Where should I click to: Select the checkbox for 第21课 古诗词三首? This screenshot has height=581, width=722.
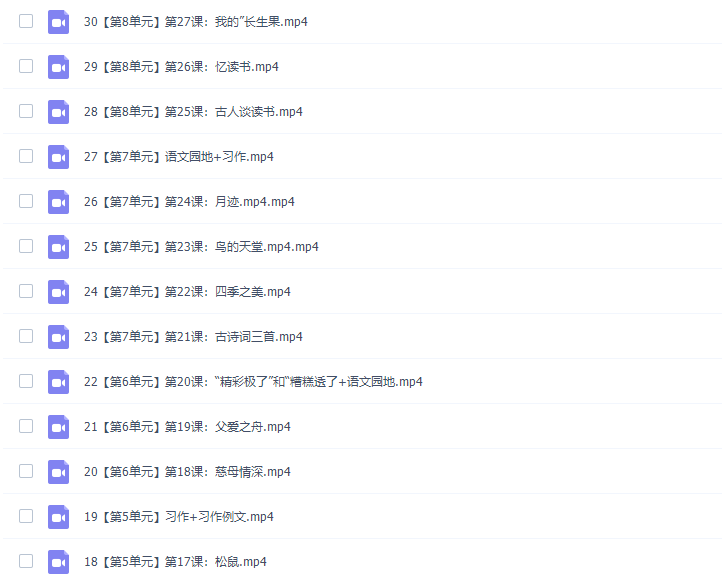click(x=26, y=336)
